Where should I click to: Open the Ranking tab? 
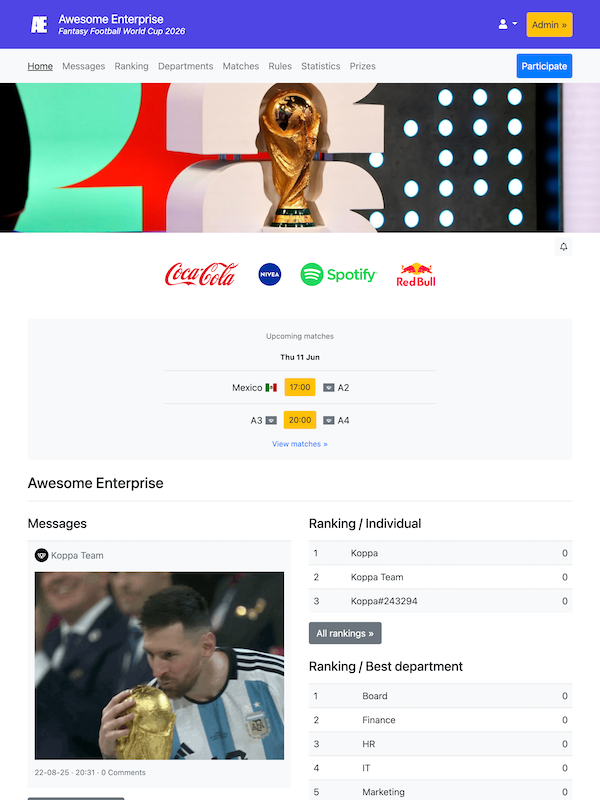pos(131,66)
